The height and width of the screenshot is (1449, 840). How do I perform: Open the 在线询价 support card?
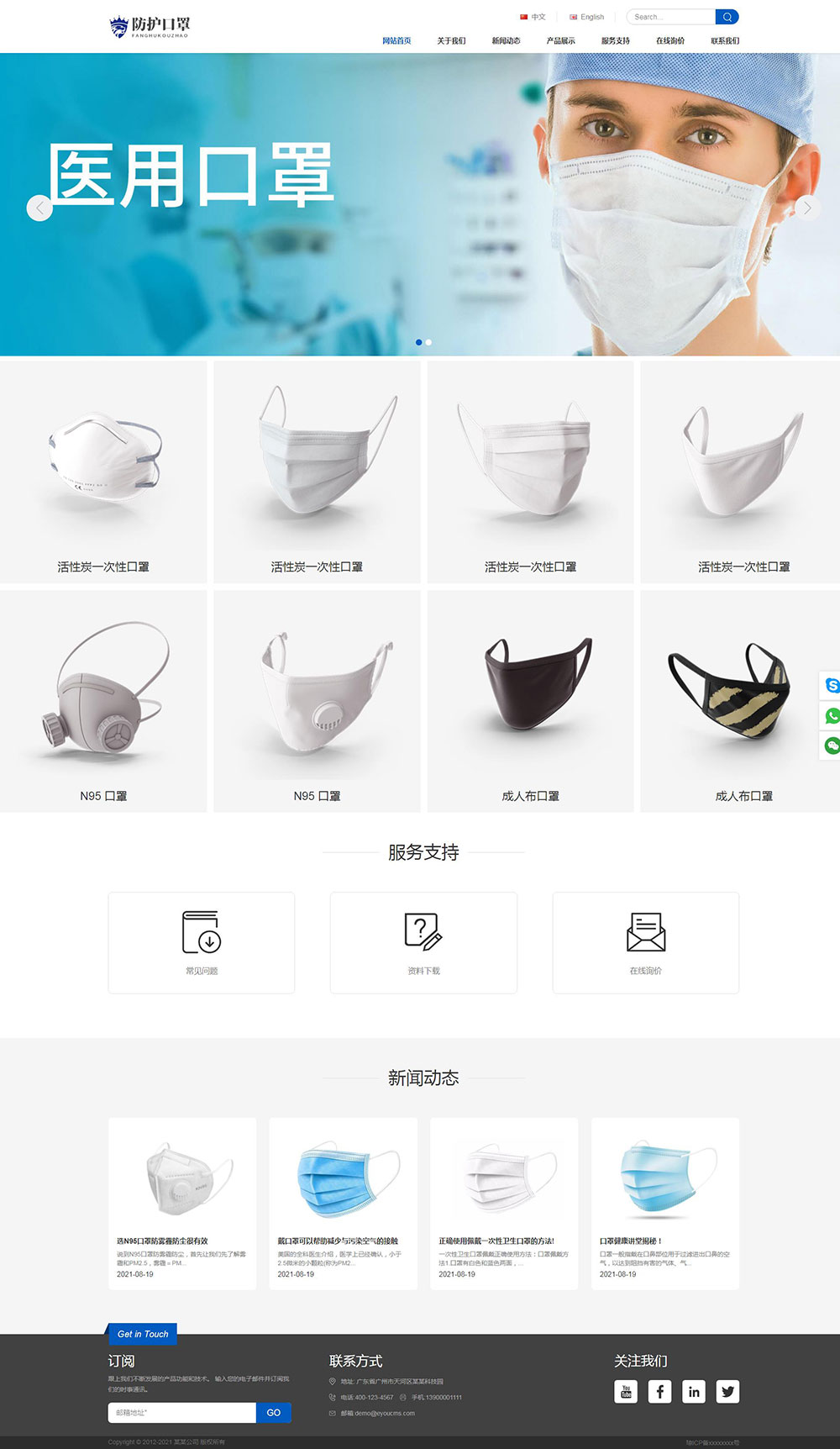tap(645, 942)
